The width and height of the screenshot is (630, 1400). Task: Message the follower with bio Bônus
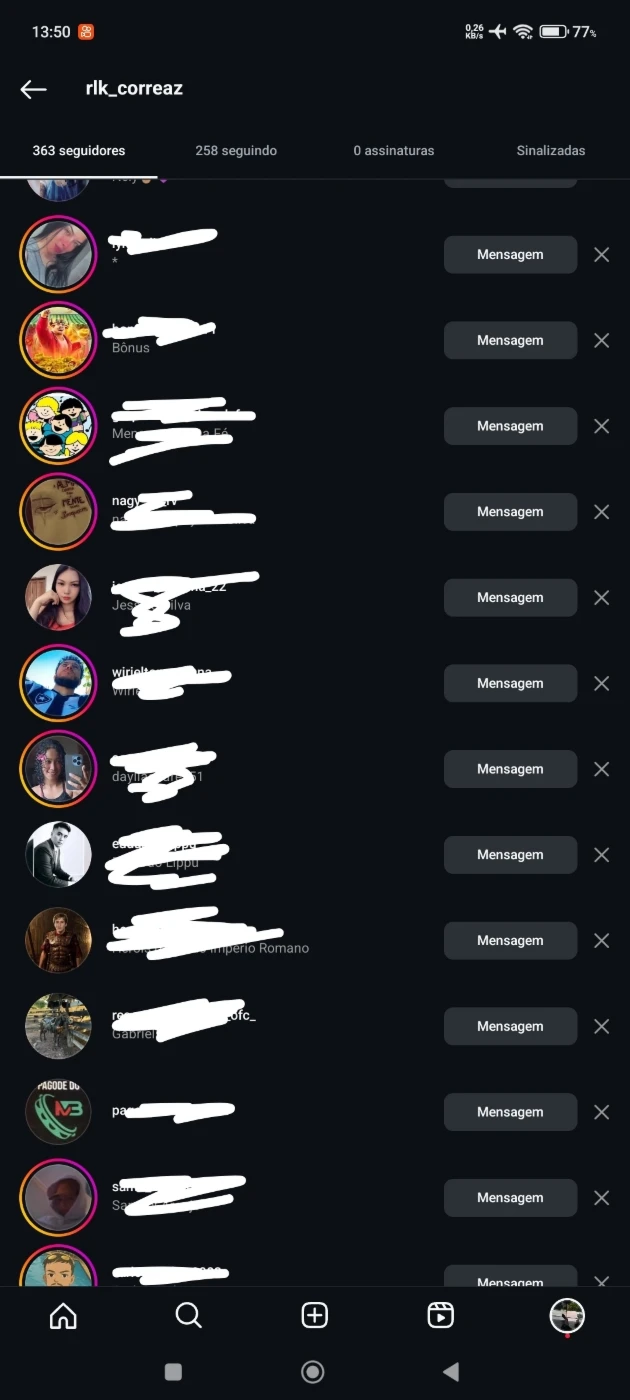(x=510, y=340)
